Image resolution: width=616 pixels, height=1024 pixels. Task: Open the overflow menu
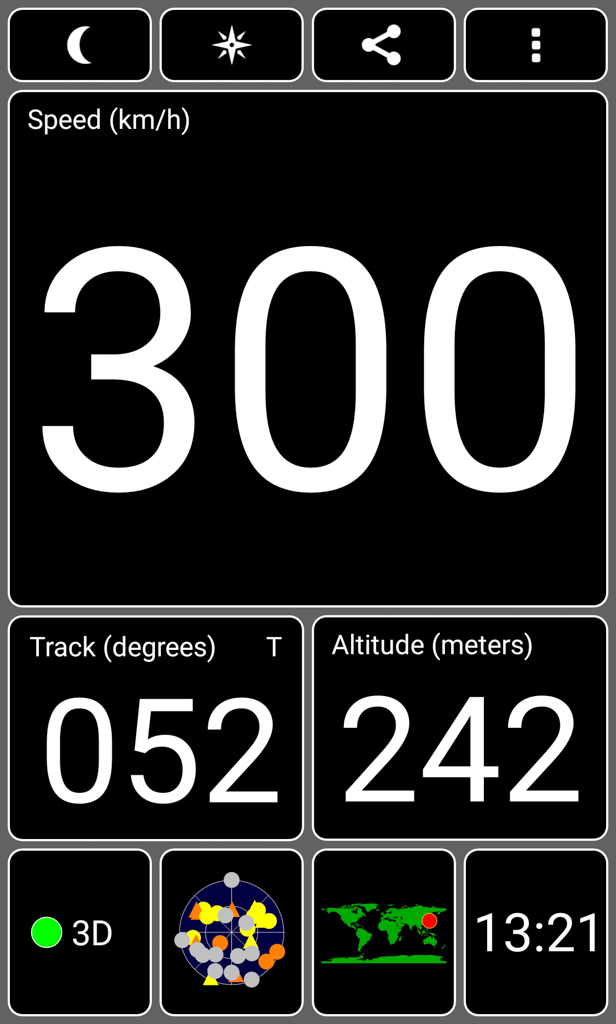[536, 45]
